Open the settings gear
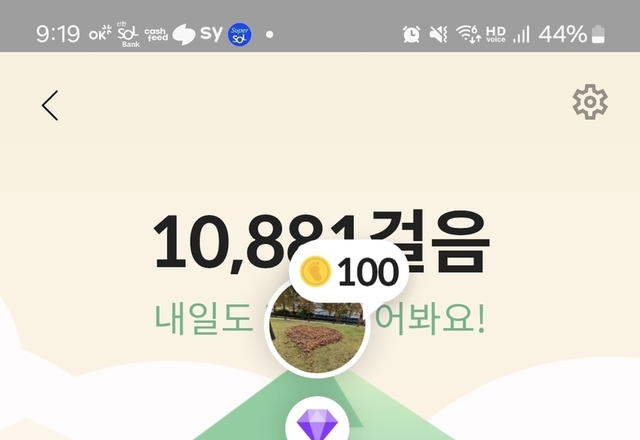Screen dimensions: 640x440 pyautogui.click(x=589, y=103)
